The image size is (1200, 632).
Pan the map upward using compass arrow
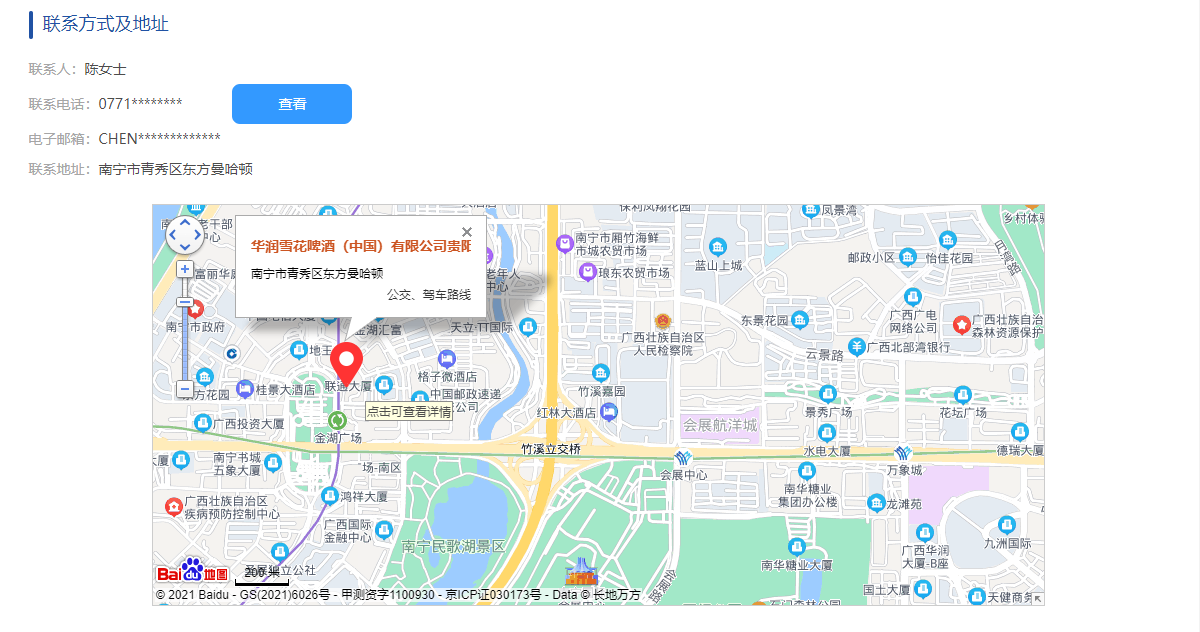[x=185, y=222]
